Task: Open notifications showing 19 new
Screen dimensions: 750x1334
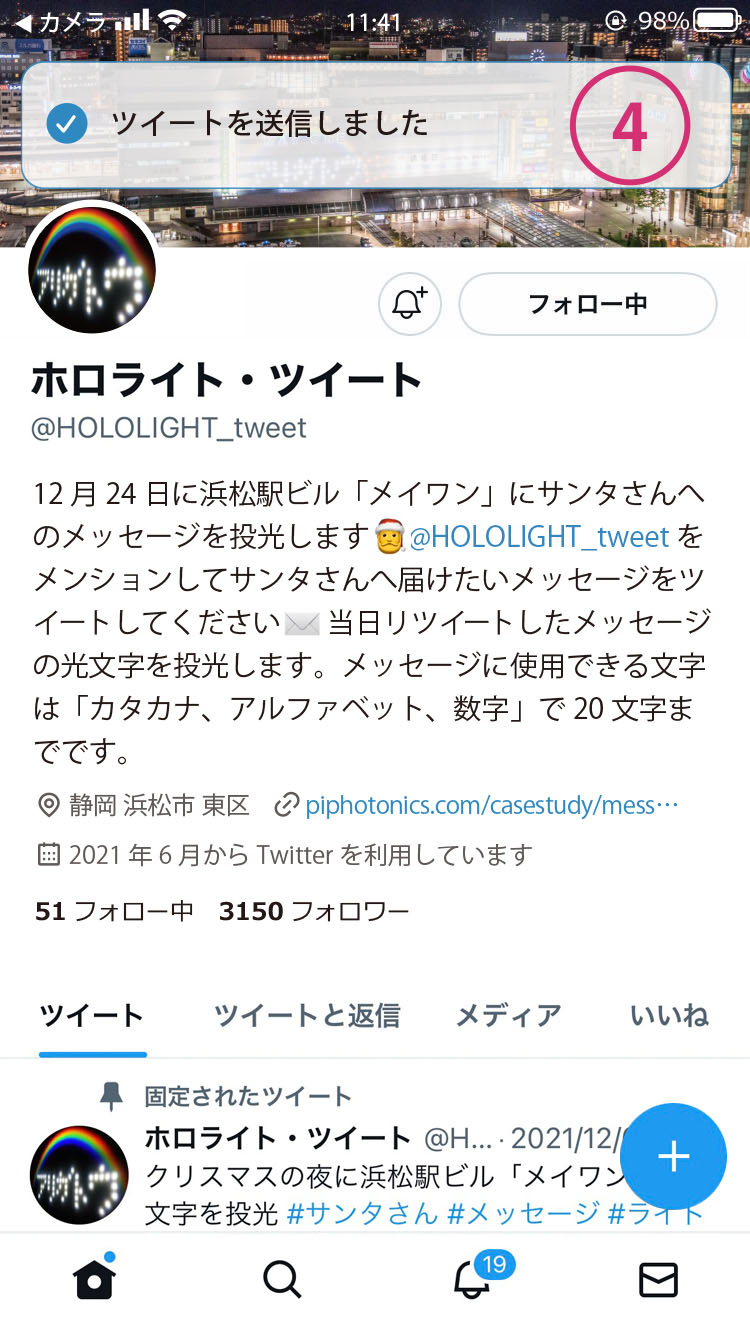Action: pos(472,1279)
